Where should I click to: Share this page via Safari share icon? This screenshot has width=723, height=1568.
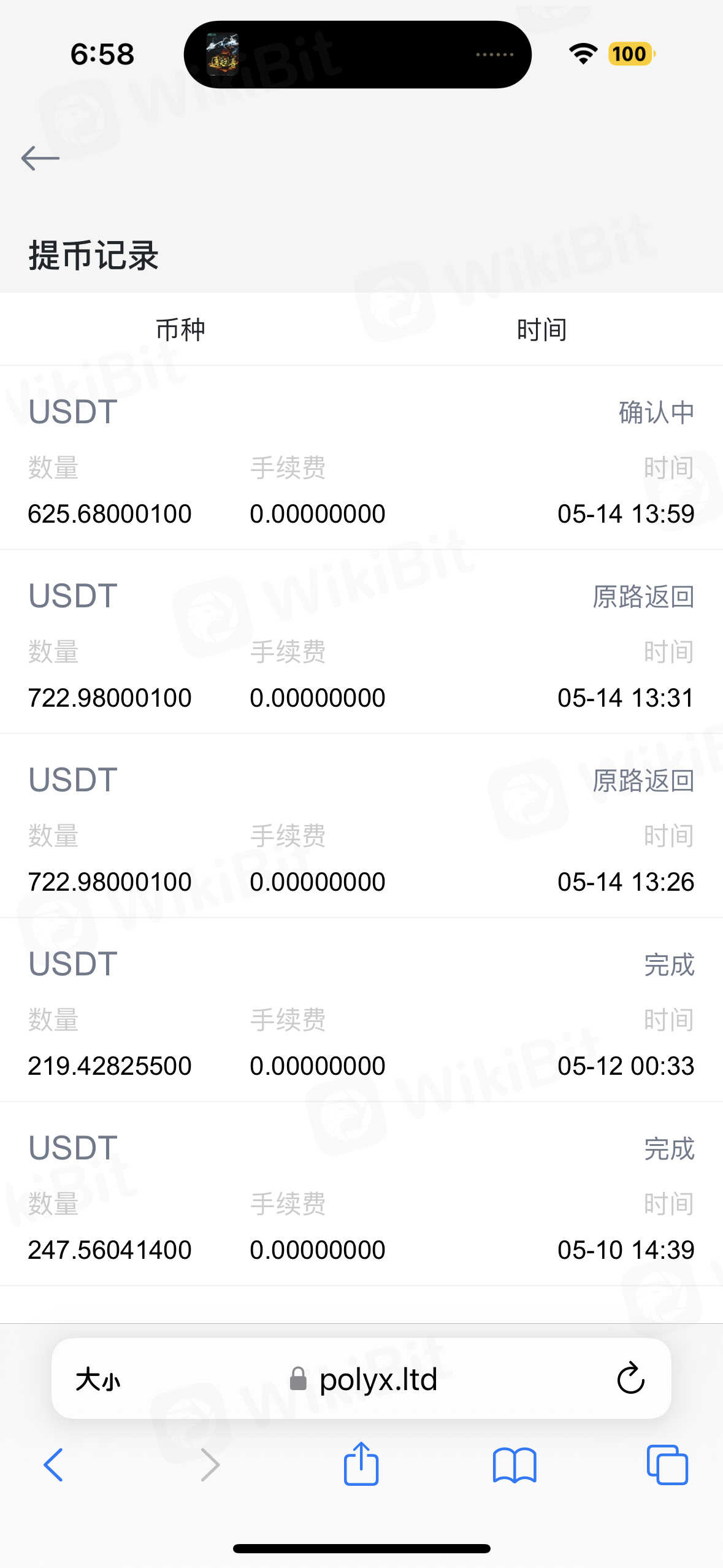361,1464
